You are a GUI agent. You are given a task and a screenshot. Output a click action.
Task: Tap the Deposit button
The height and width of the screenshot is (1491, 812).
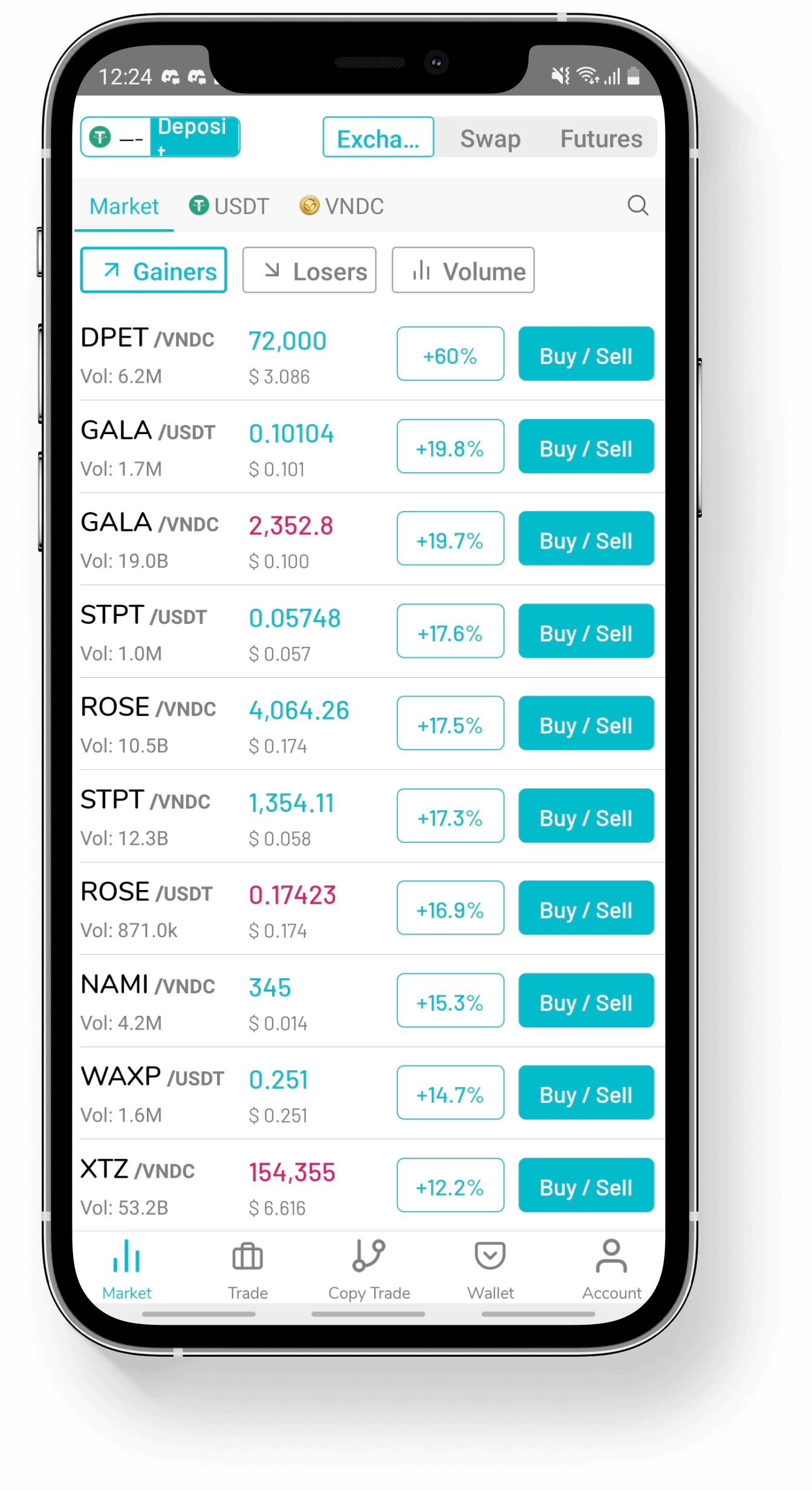(194, 137)
